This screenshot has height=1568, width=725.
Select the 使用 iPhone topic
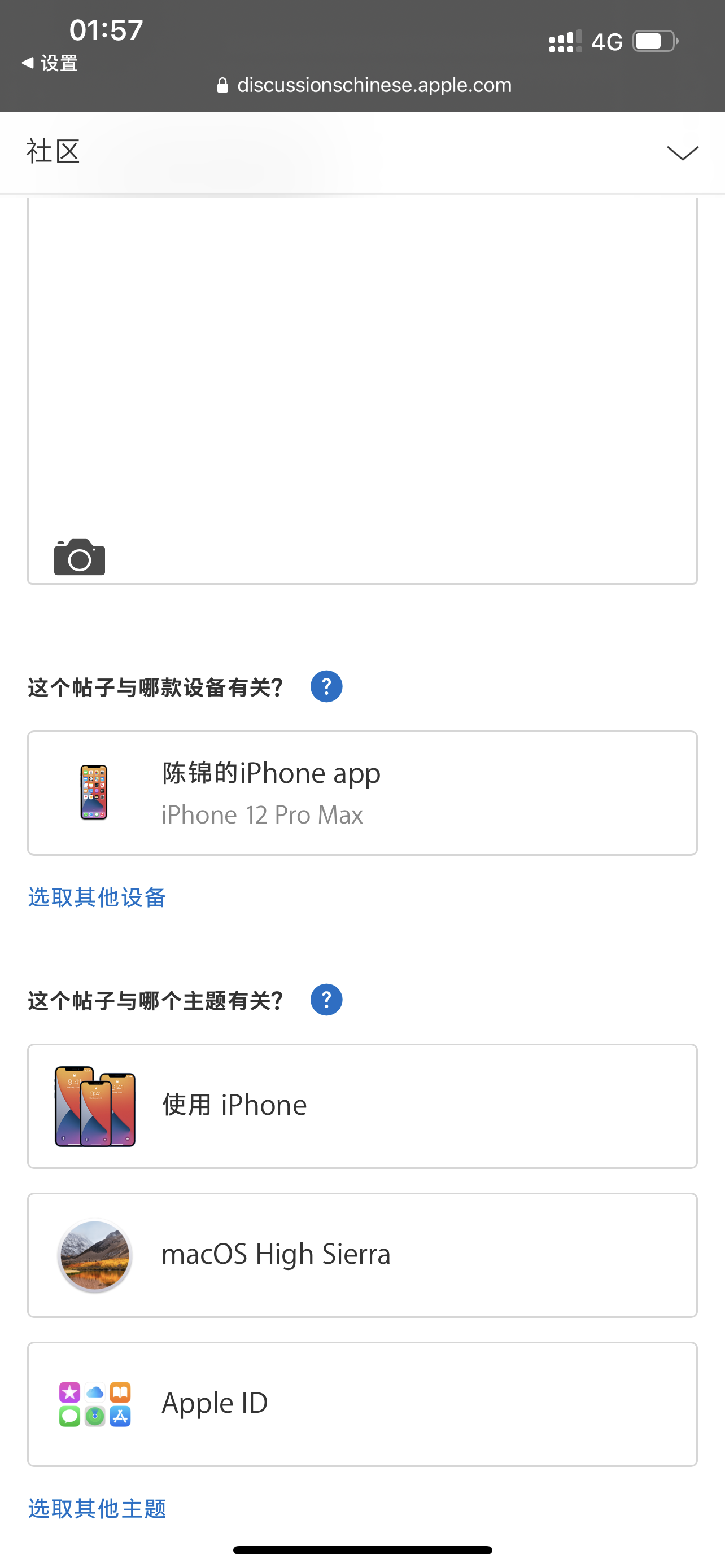click(362, 1106)
